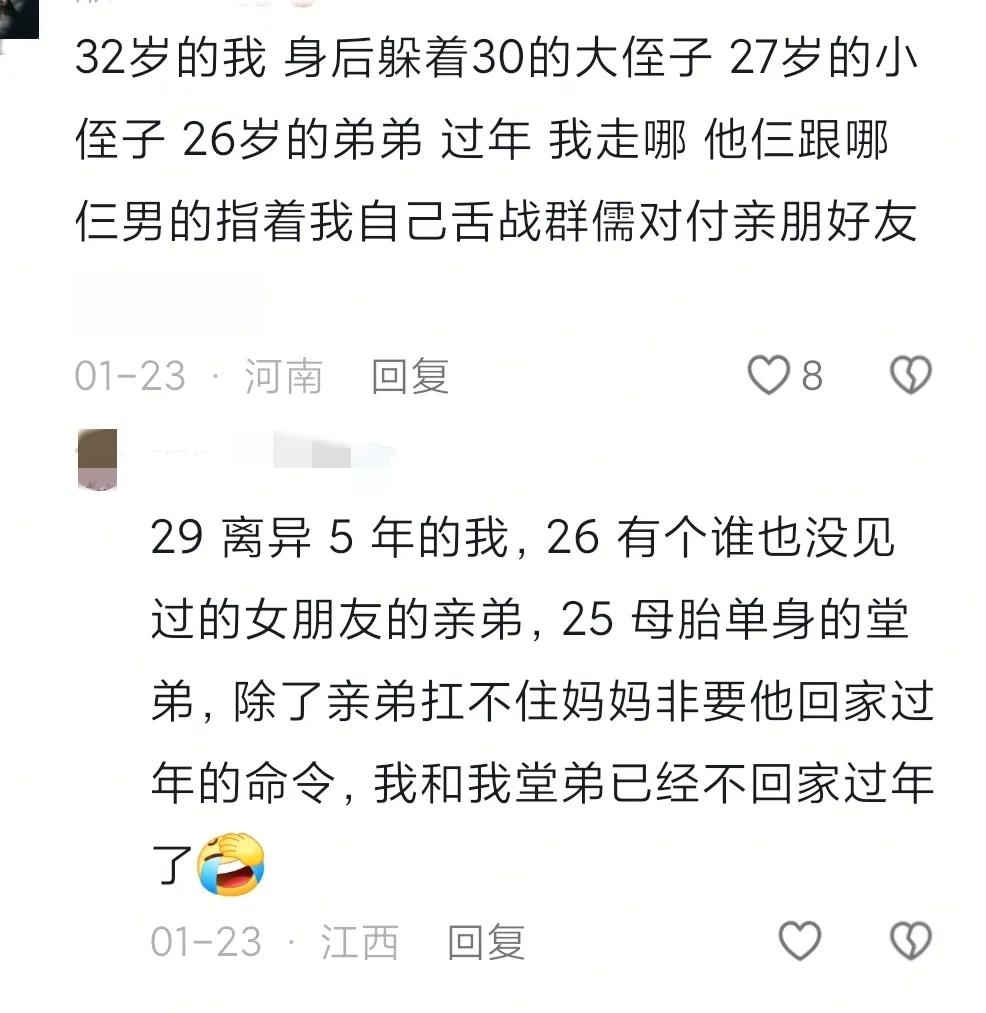Like the comment from 河南
Viewport: 986px width, 1013px height.
pos(769,376)
